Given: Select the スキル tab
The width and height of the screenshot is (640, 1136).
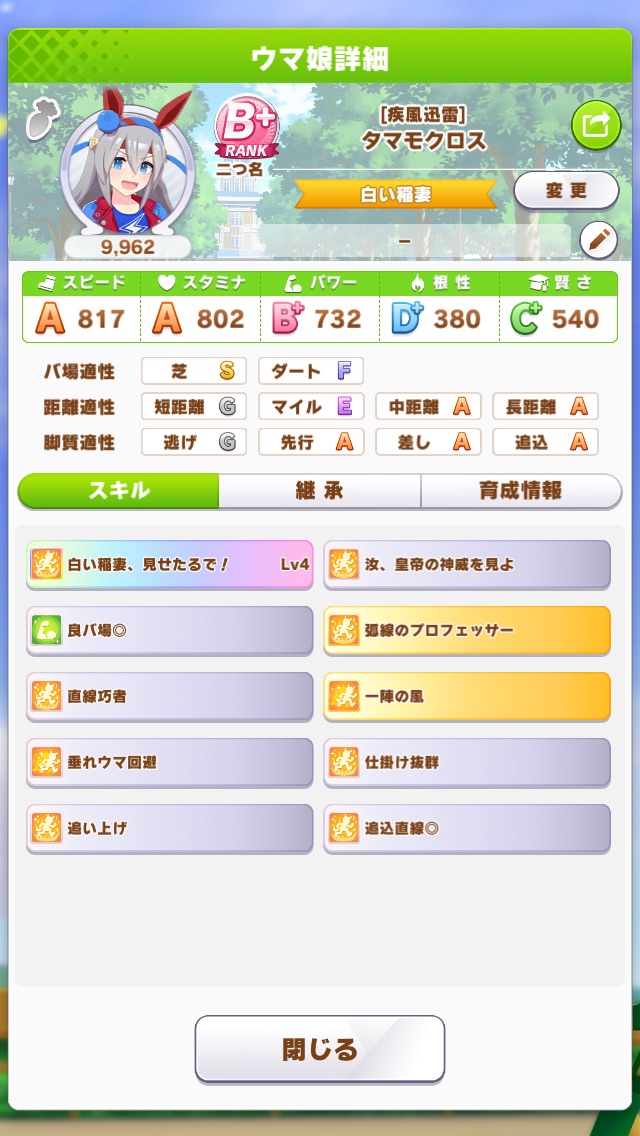Looking at the screenshot, I should 118,491.
